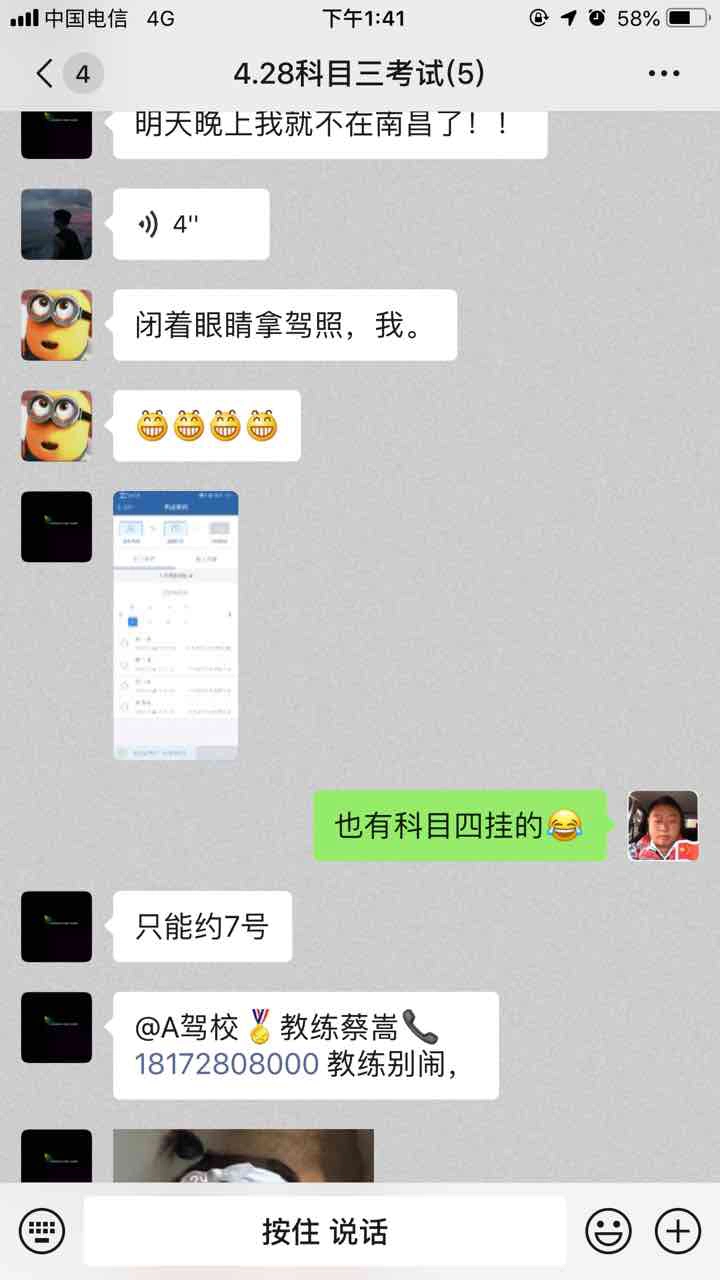Switch to keyboard text input
The height and width of the screenshot is (1280, 720).
[42, 1230]
